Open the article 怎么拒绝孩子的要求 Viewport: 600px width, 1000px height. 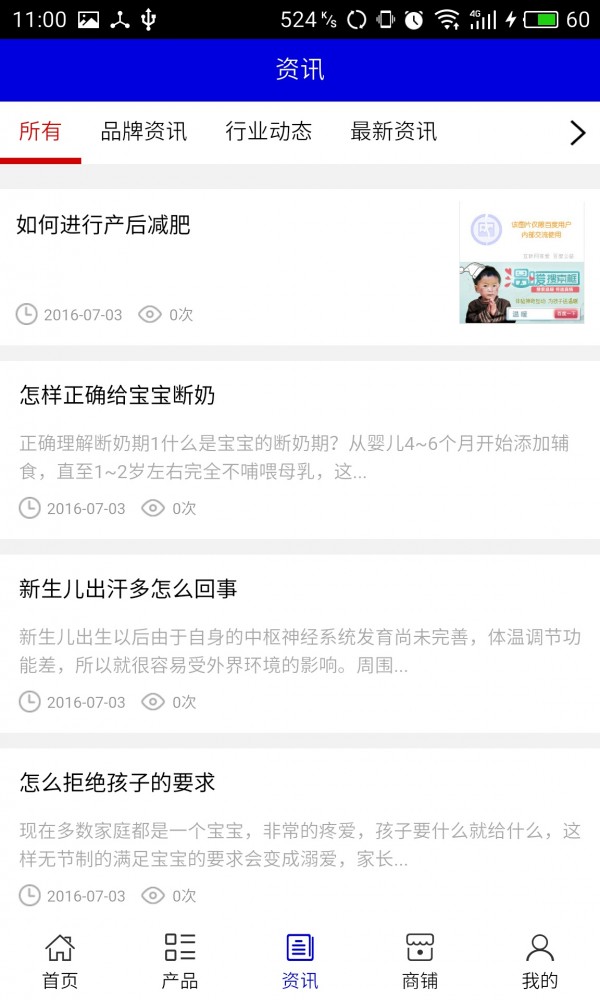point(117,782)
